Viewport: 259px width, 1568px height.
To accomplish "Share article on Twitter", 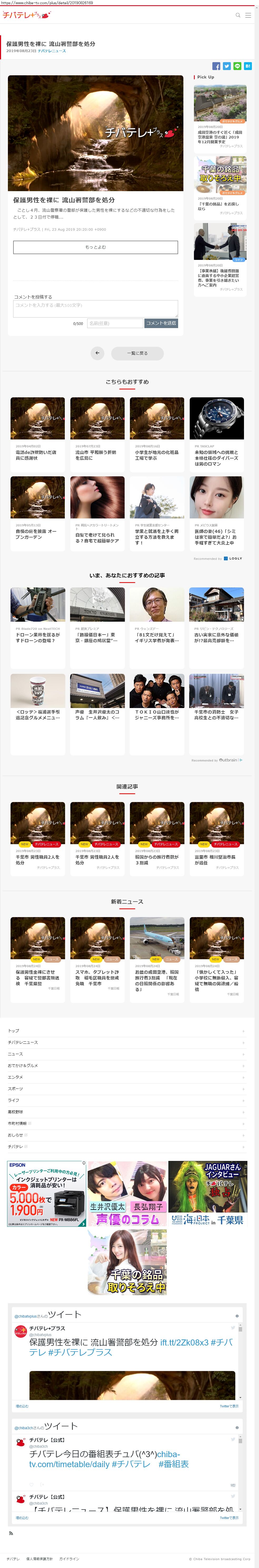I will 226,66.
